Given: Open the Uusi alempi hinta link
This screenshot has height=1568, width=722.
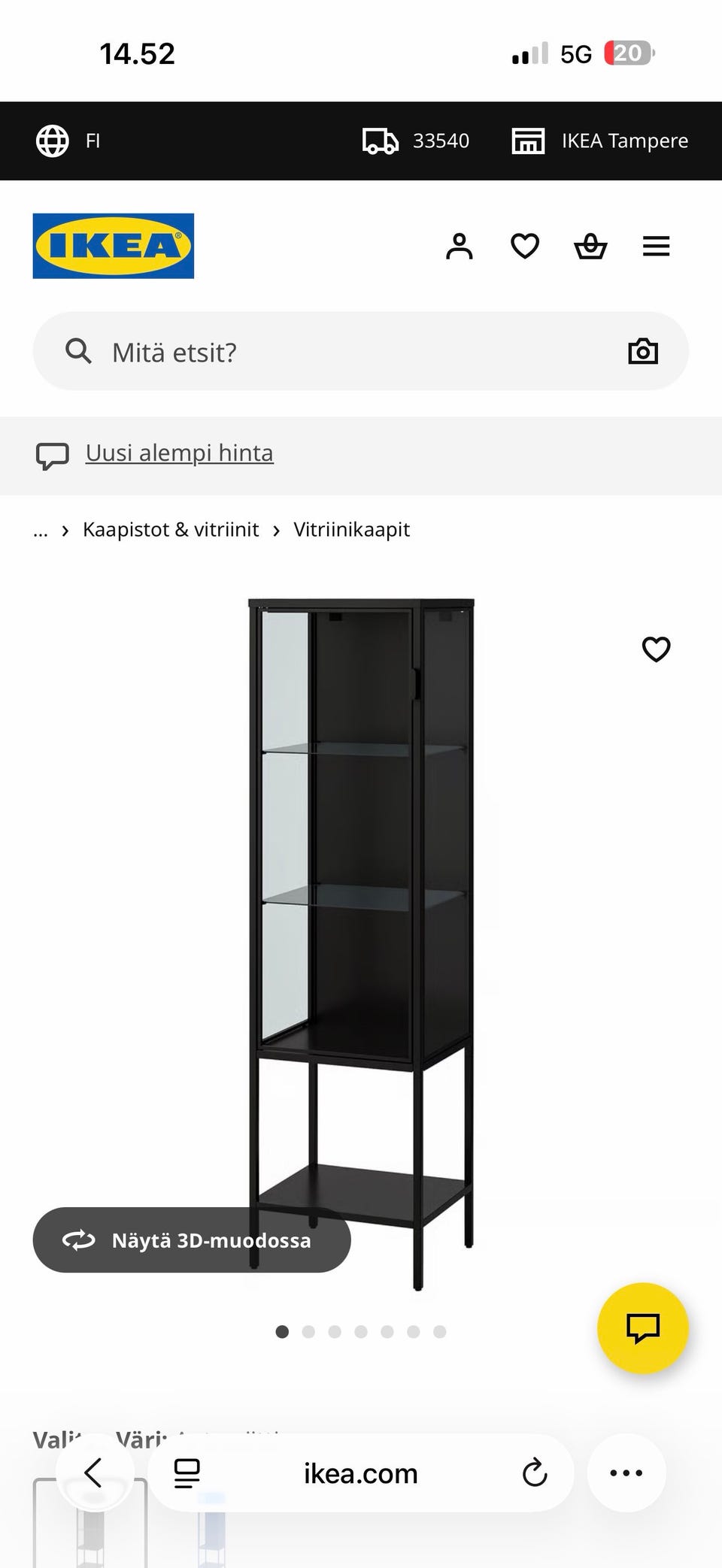Looking at the screenshot, I should [179, 453].
